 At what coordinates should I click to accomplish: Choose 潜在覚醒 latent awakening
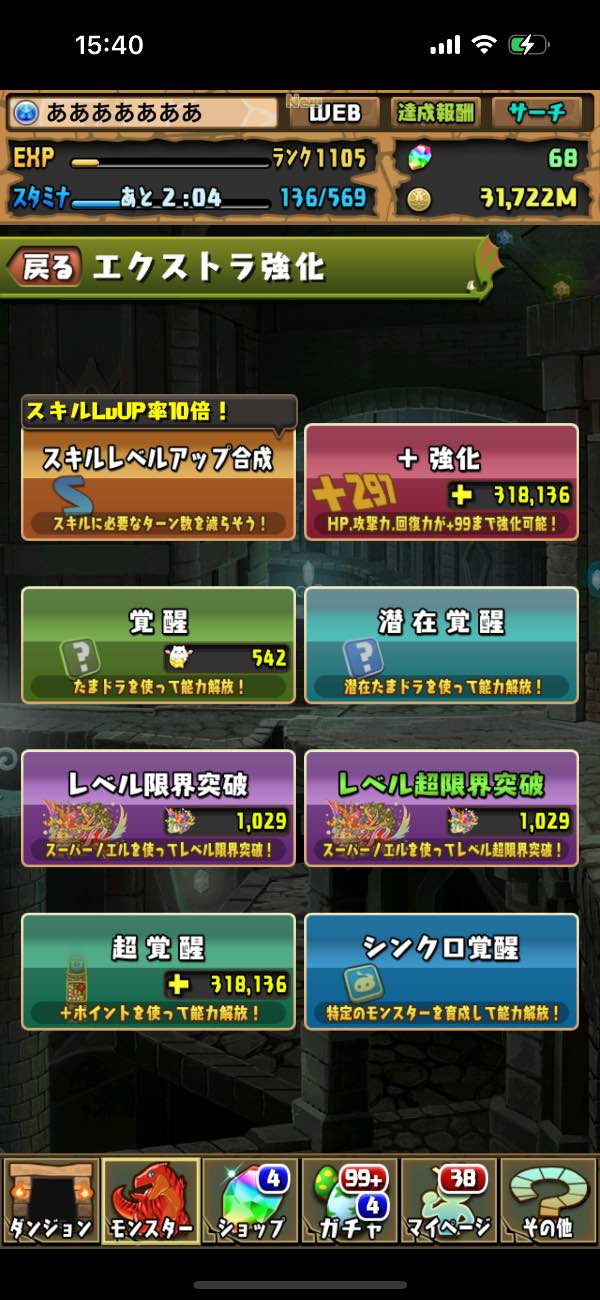[x=441, y=645]
